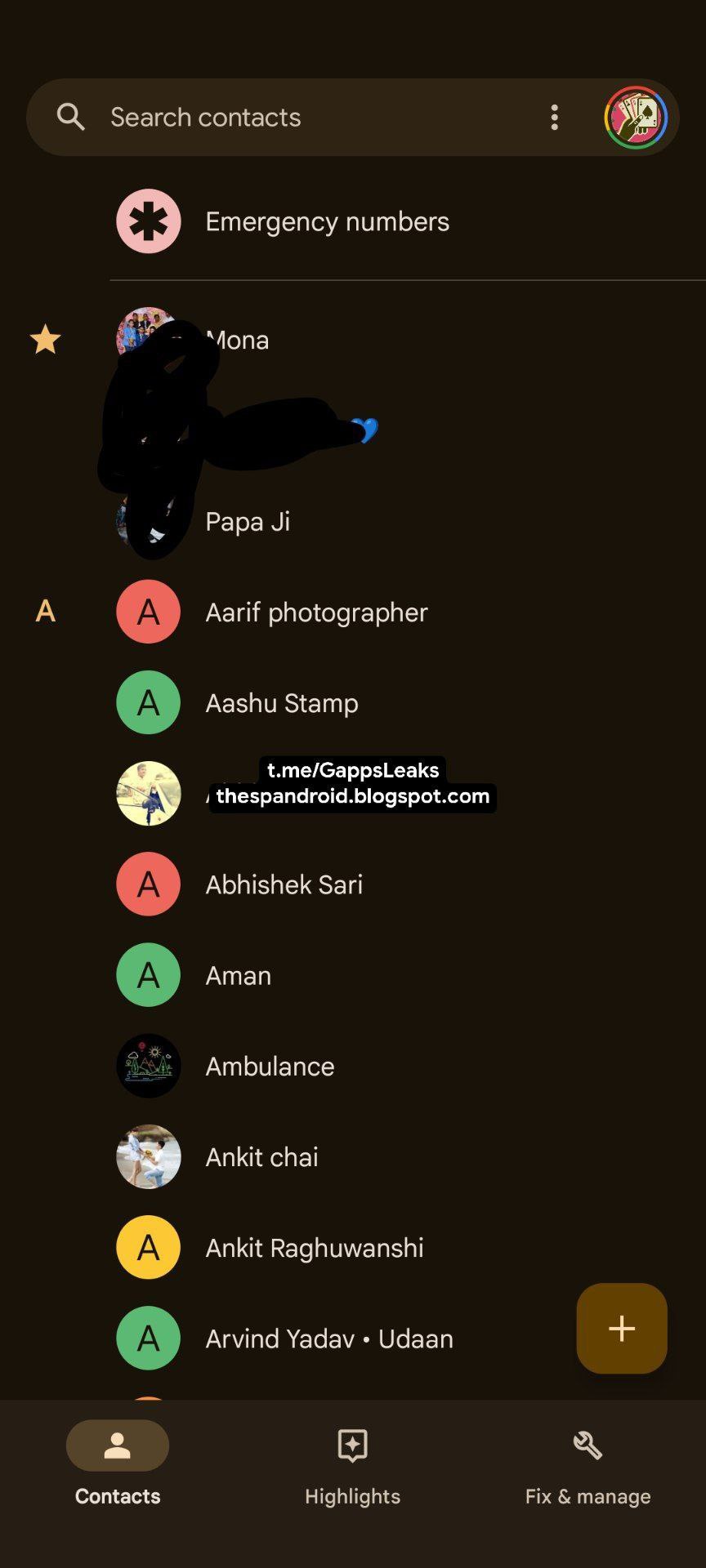Open Ankit Raghuwanshi contact
This screenshot has height=1568, width=706.
[353, 1247]
